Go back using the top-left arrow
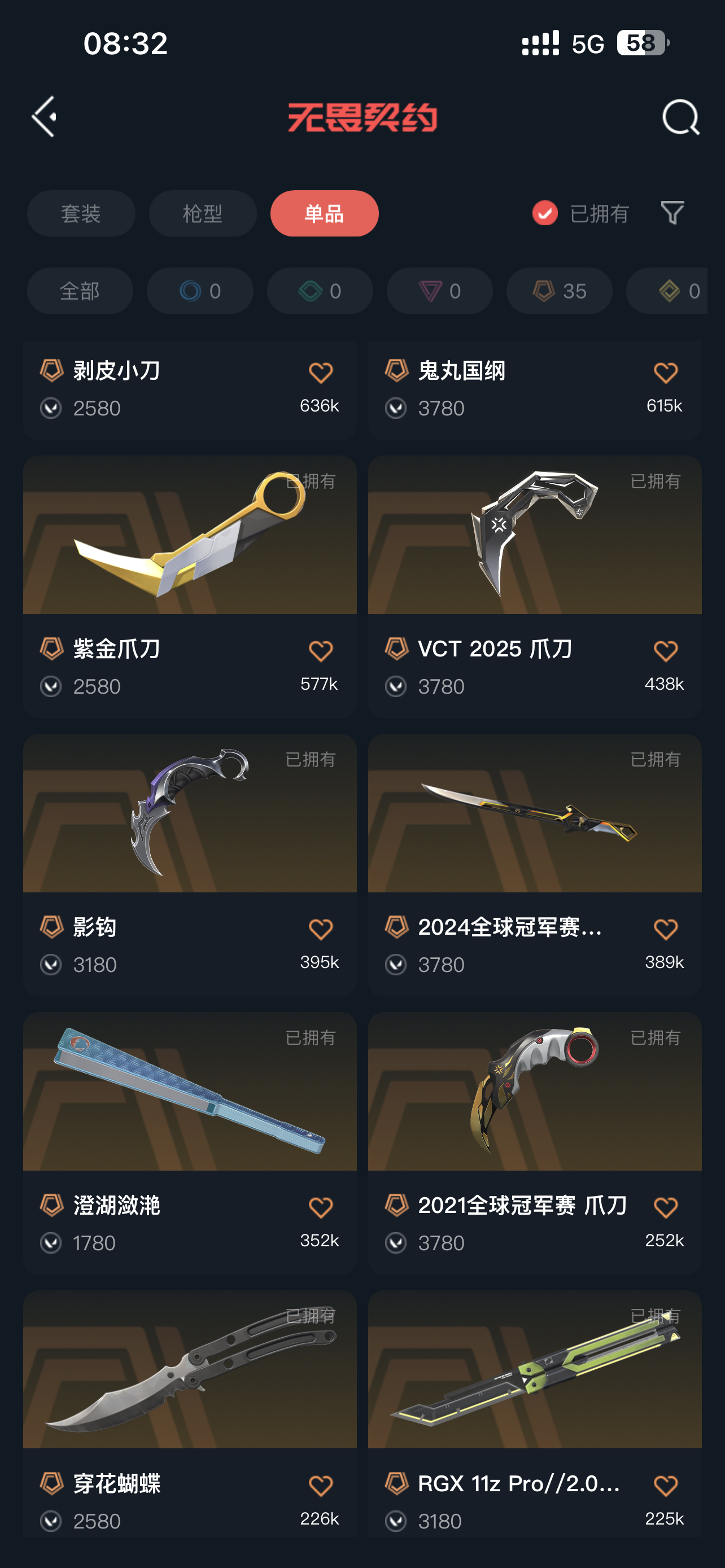 (x=45, y=116)
